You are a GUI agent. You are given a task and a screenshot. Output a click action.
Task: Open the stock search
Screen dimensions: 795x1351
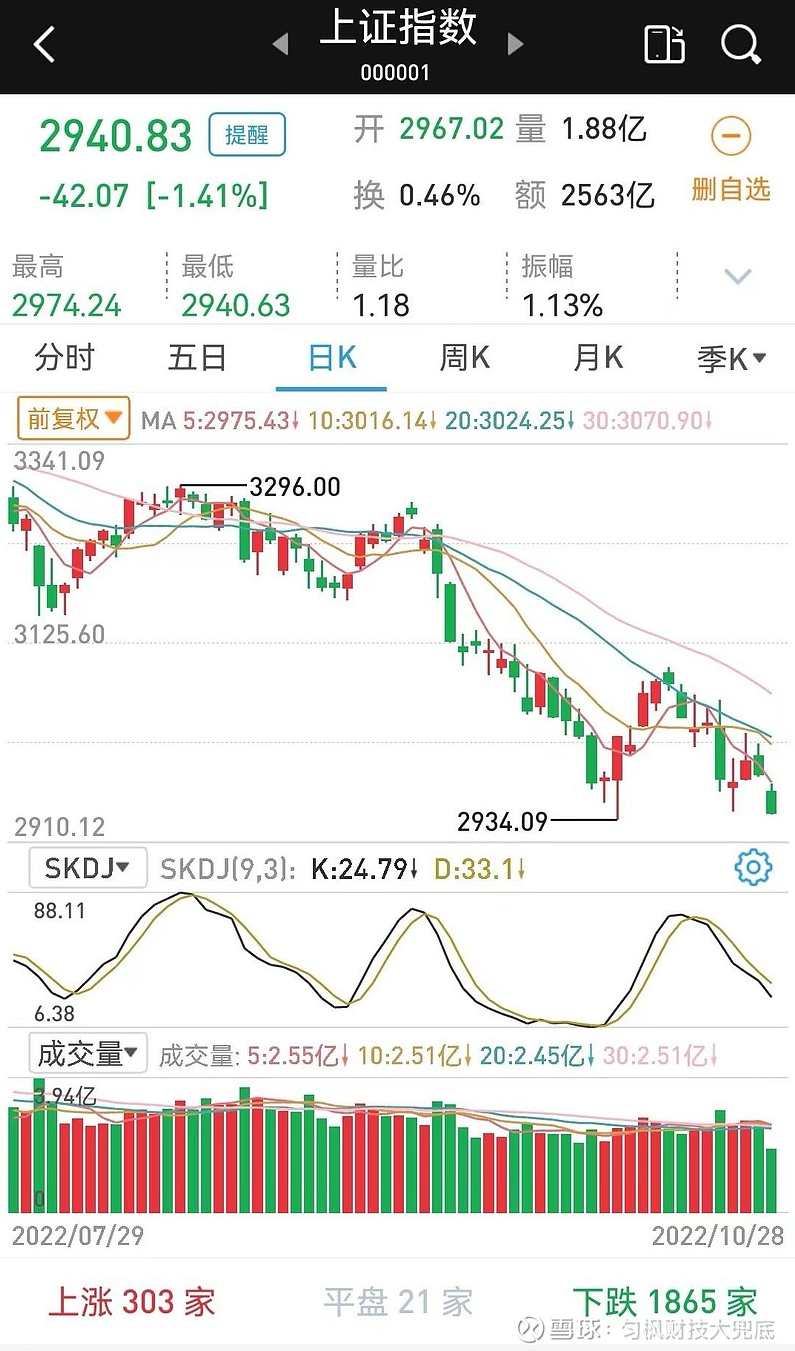click(741, 45)
